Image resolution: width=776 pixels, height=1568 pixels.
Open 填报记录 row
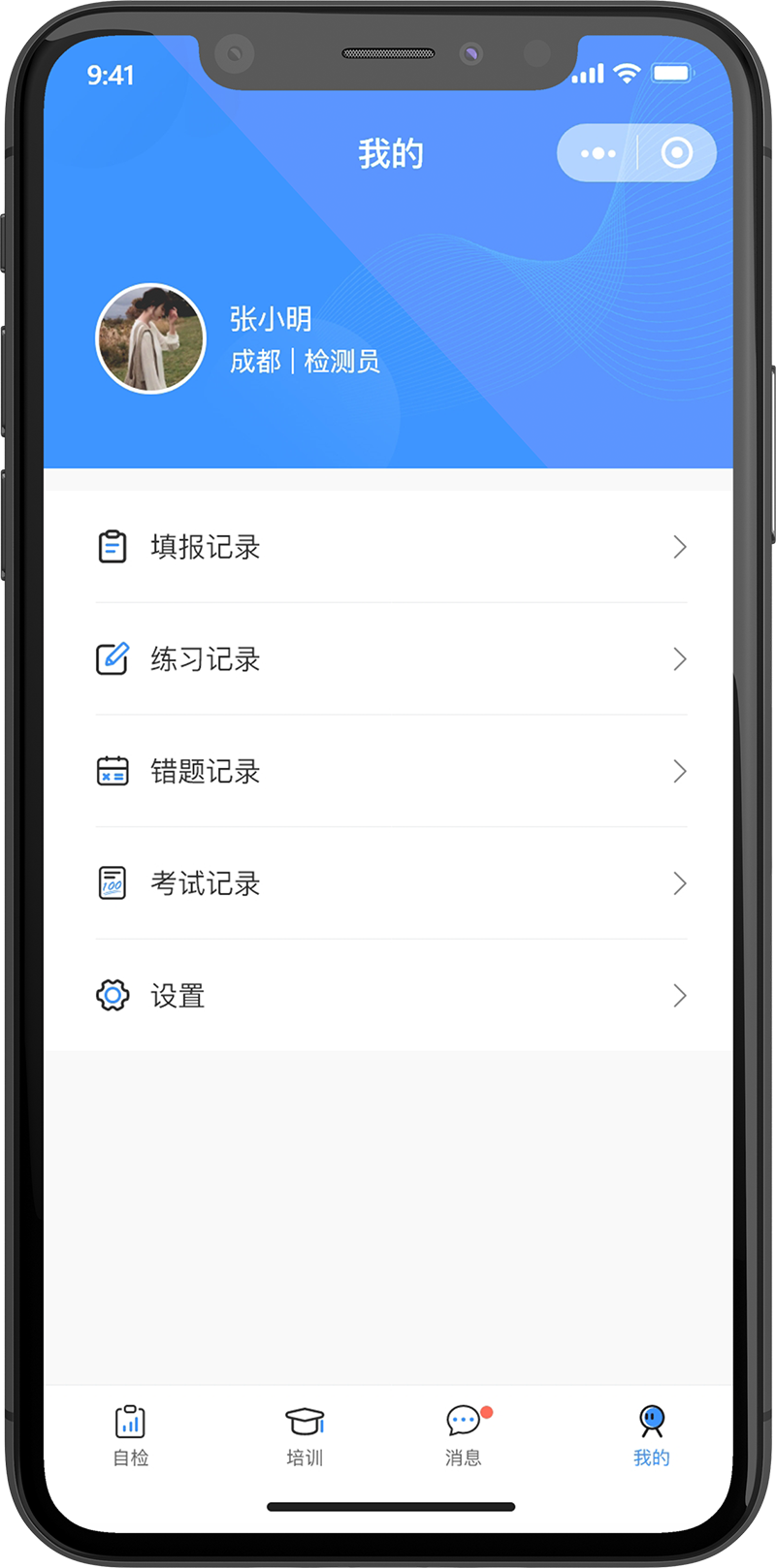point(388,547)
